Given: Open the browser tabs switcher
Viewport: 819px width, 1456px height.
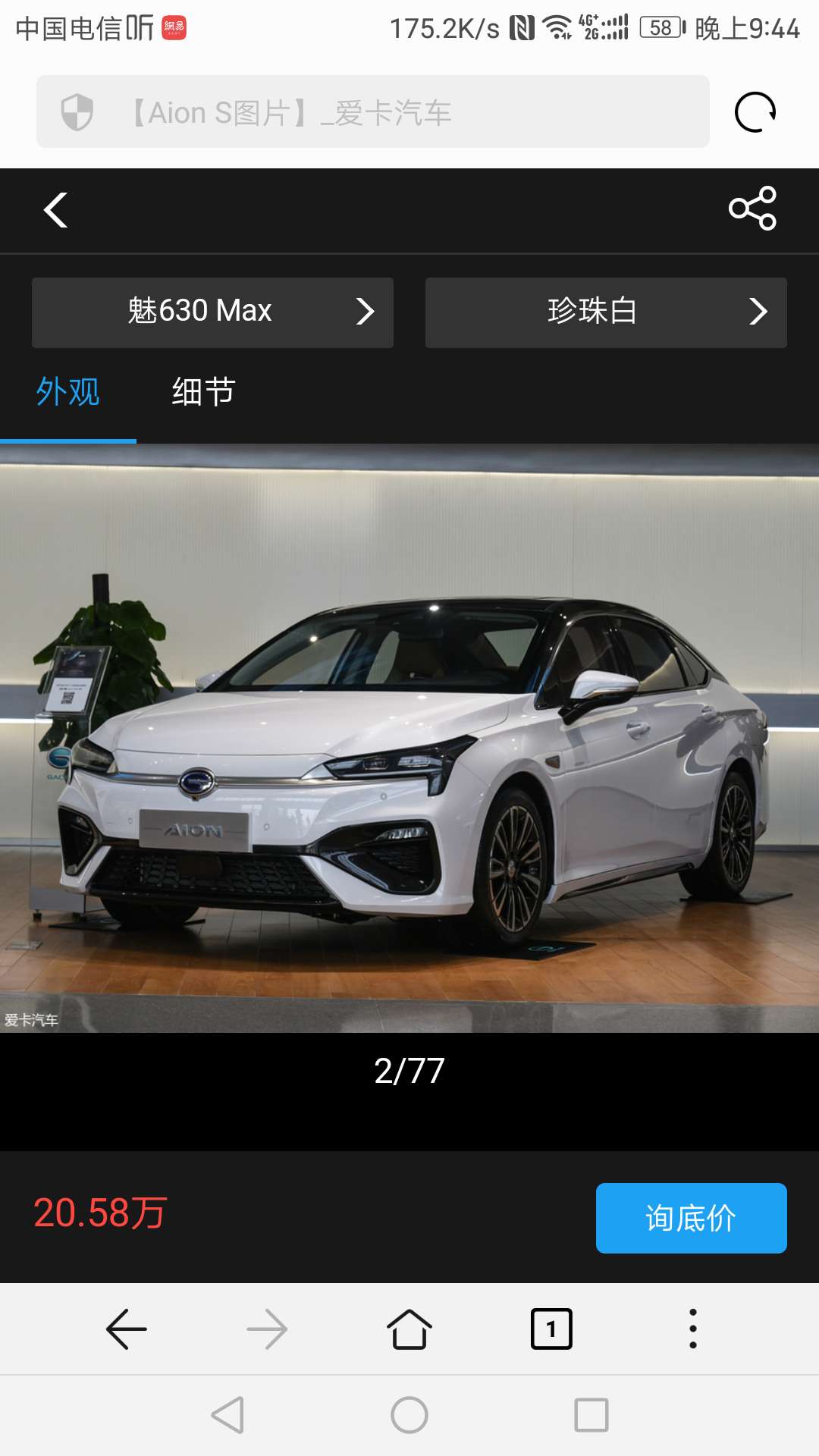Looking at the screenshot, I should click(551, 1329).
